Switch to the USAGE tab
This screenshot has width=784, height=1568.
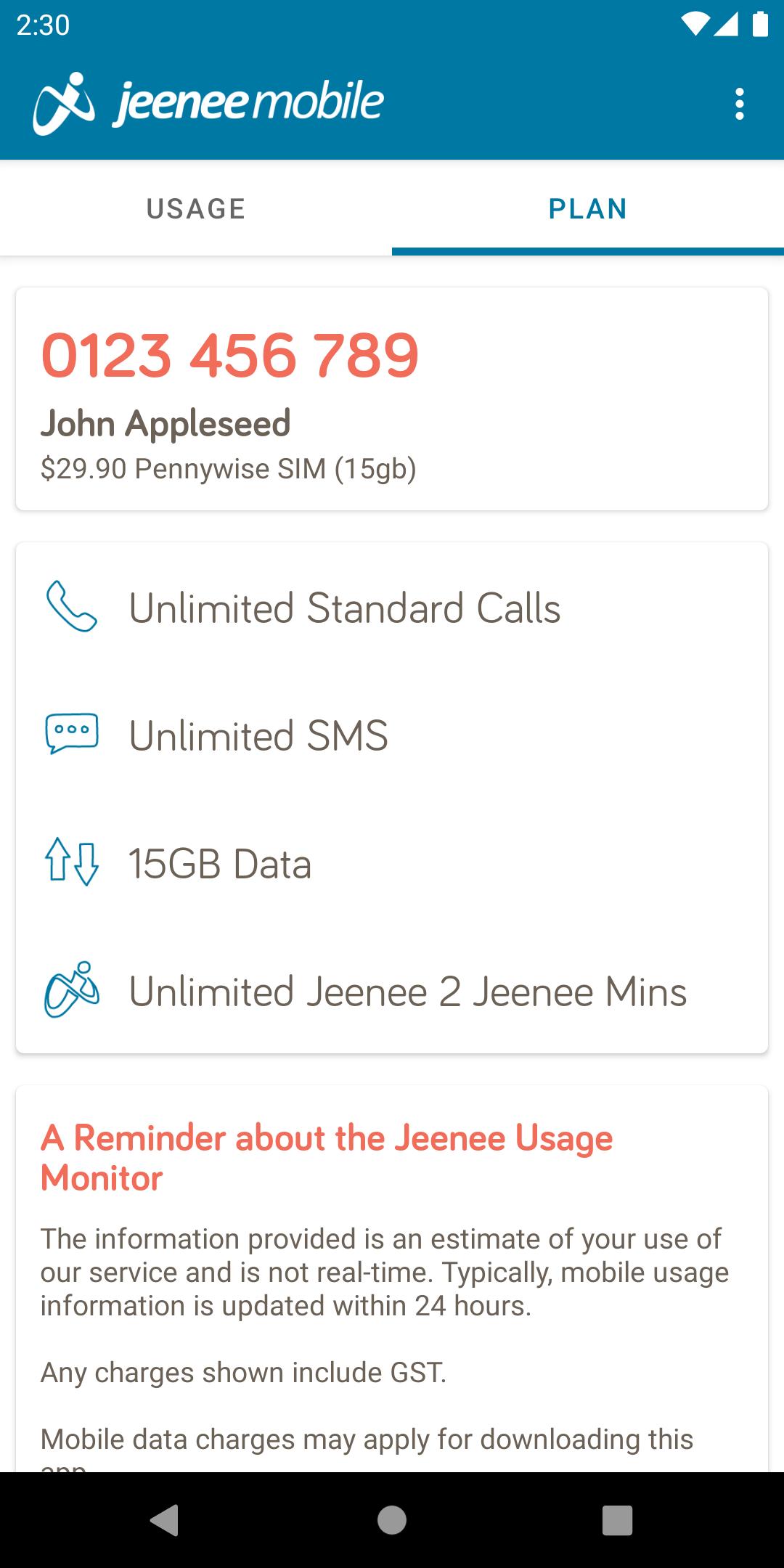pos(196,209)
